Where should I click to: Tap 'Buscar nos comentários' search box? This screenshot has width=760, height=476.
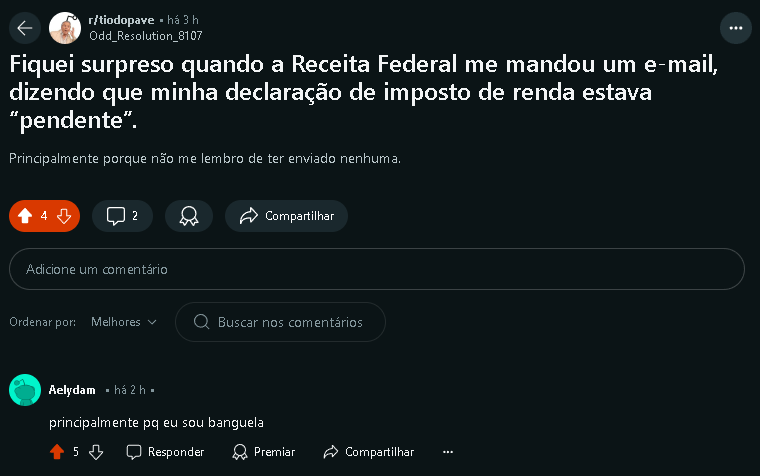coord(280,322)
